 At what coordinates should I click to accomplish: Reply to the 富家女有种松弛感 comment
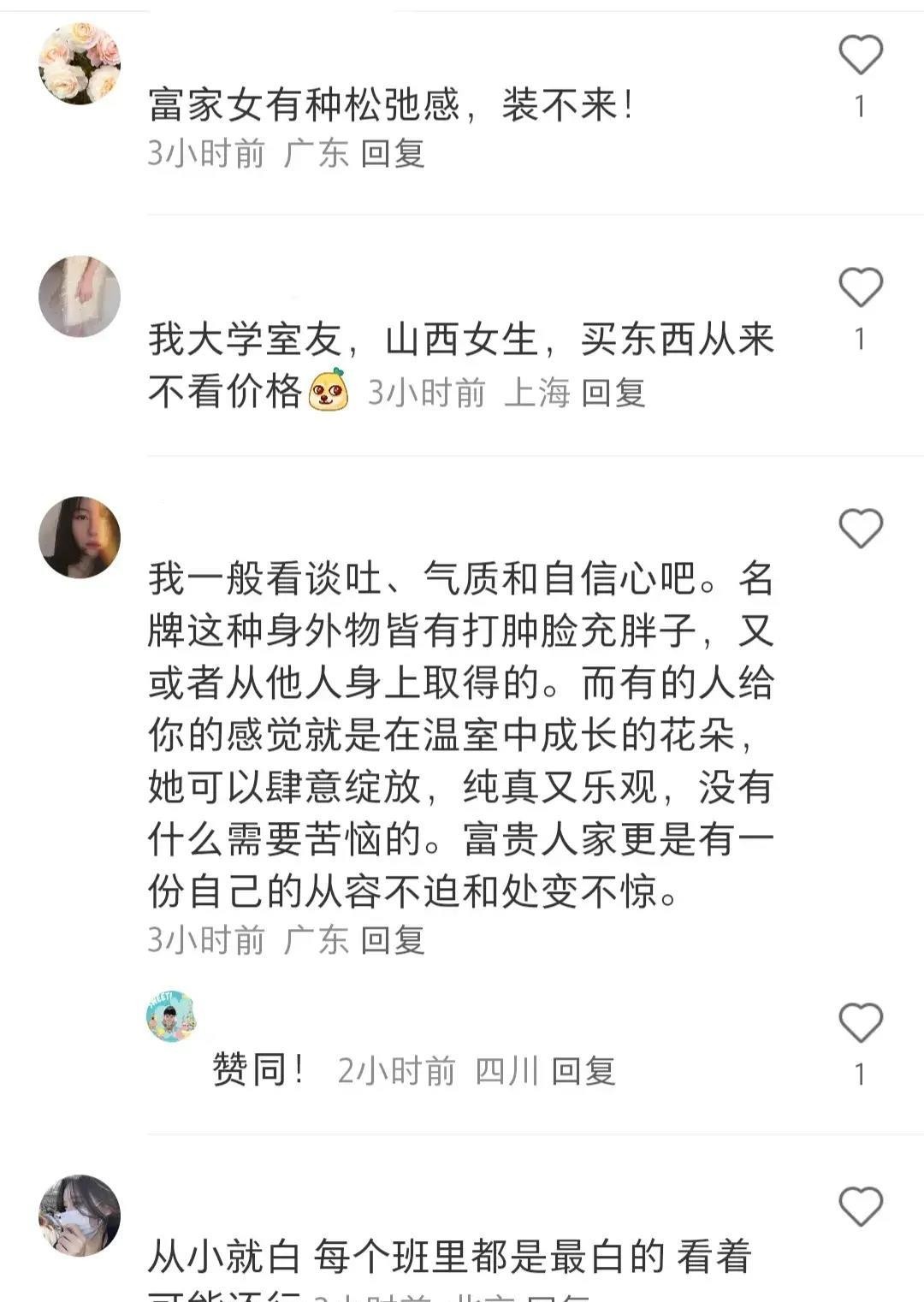tap(393, 154)
